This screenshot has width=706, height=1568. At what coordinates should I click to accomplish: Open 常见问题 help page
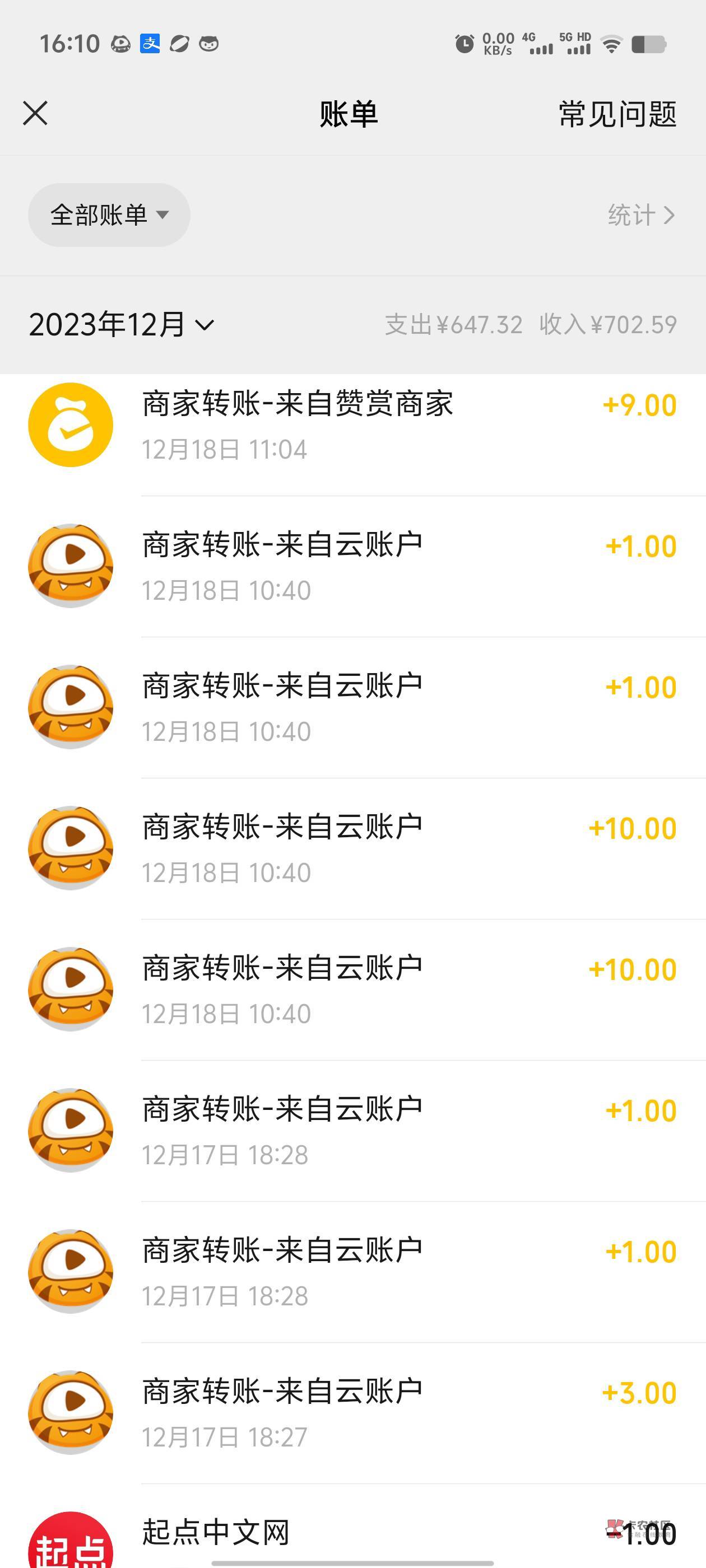(x=617, y=114)
